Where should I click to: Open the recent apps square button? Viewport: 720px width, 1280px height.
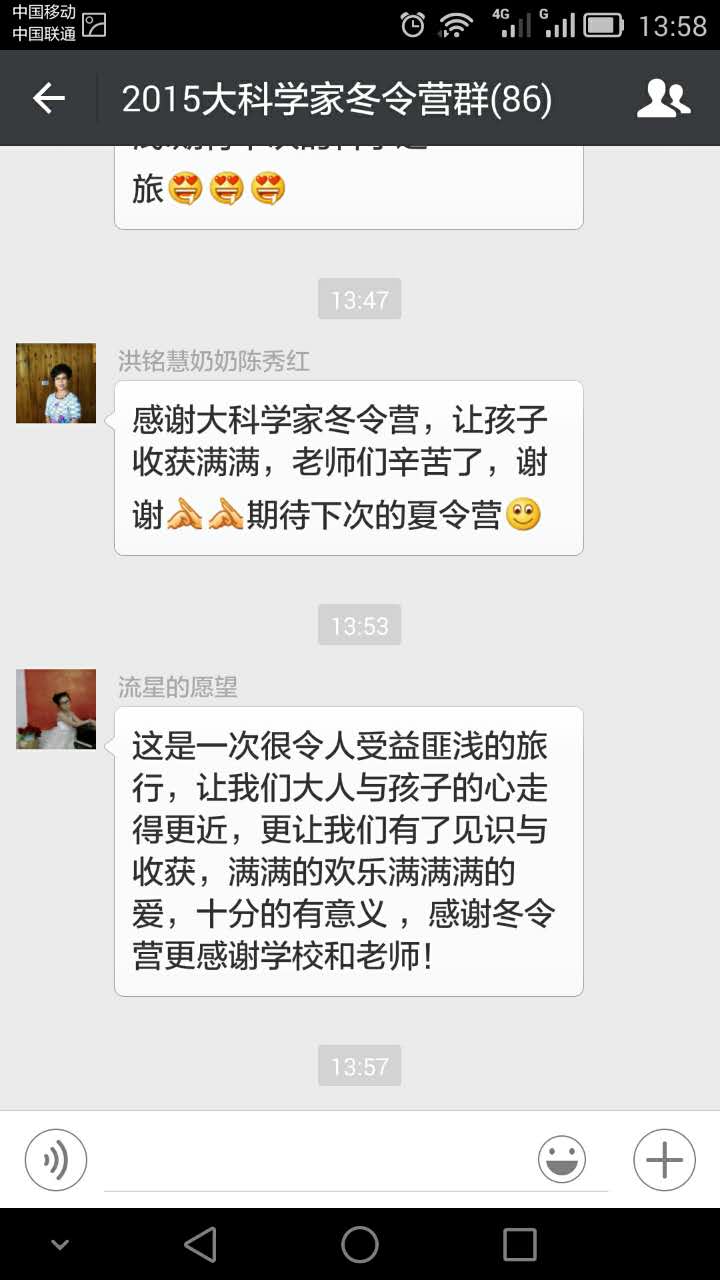click(520, 1245)
